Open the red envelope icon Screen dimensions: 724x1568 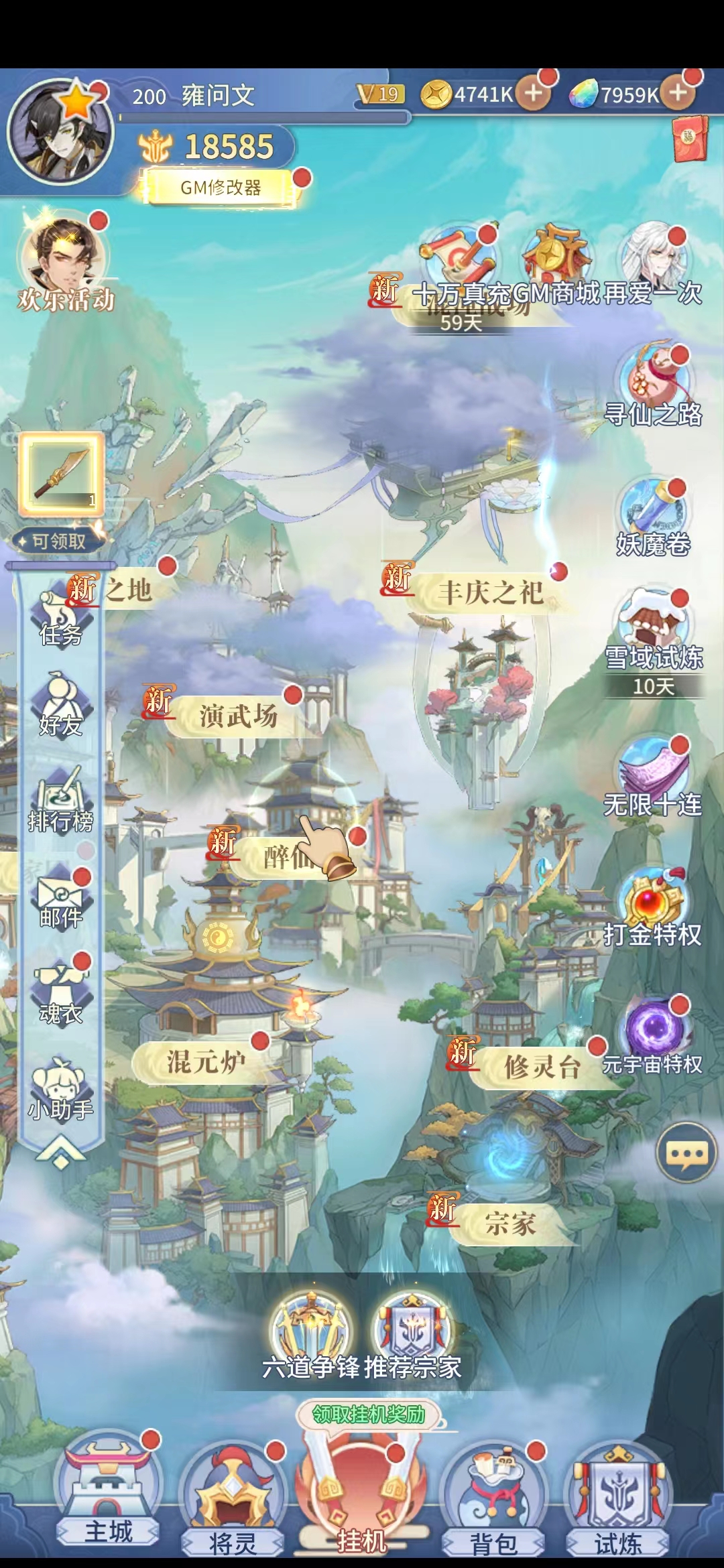690,139
